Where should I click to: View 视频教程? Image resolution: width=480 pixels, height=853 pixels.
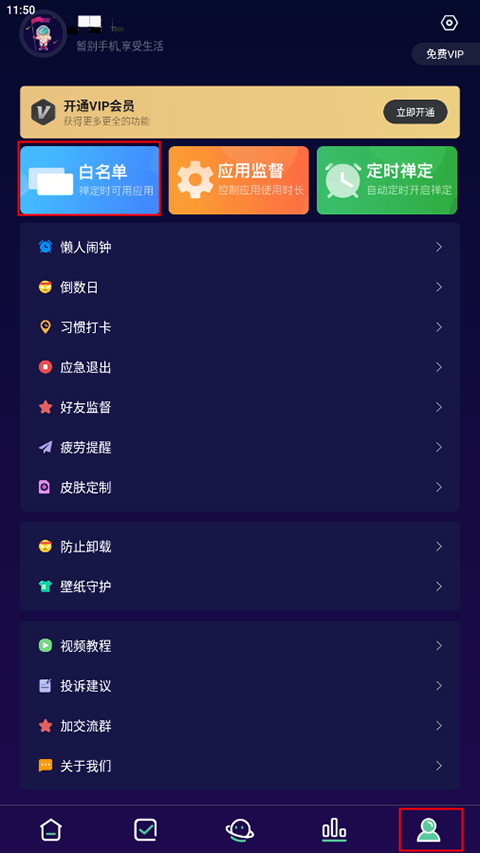click(x=240, y=646)
